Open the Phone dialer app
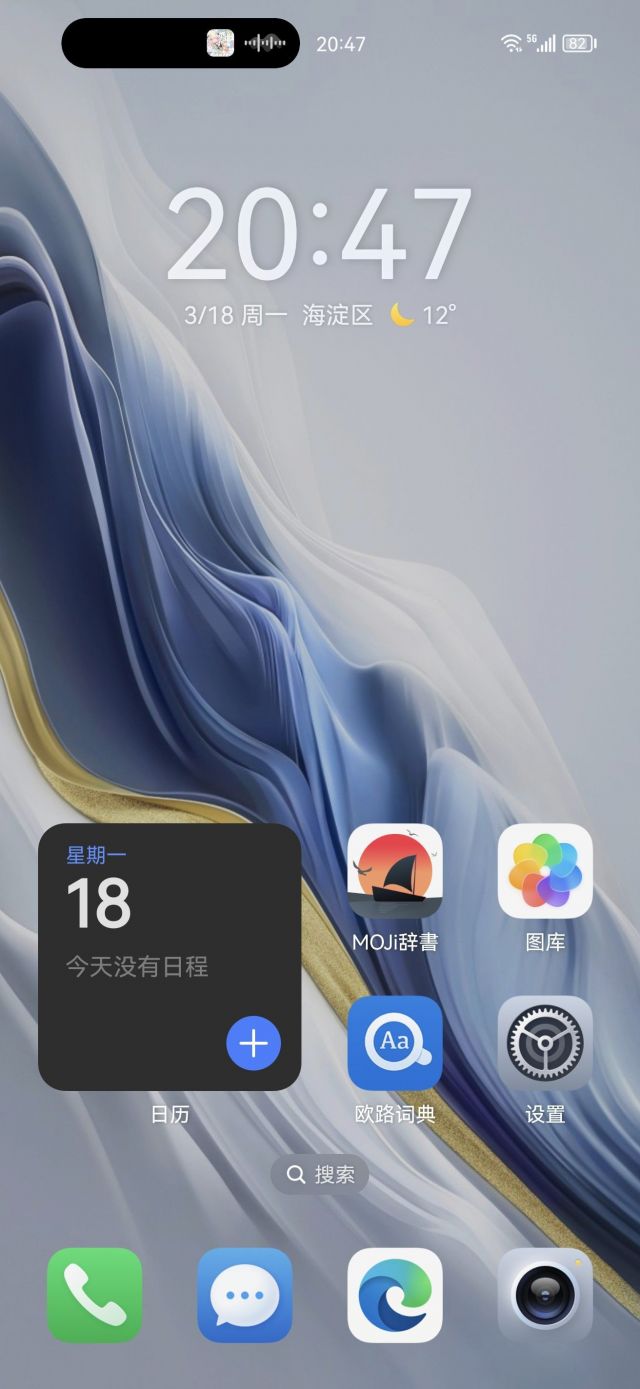 click(x=95, y=1295)
